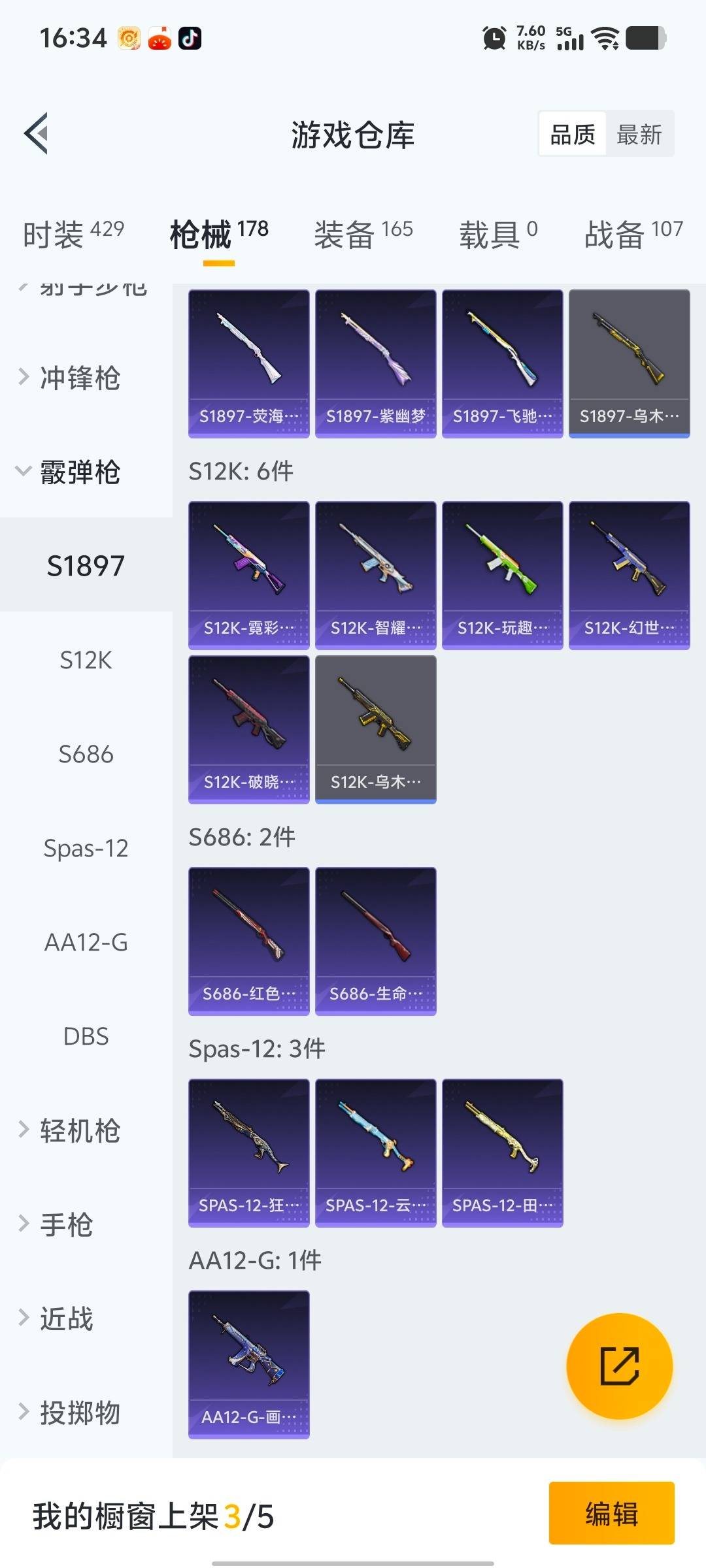Switch to the 时装 tab
The image size is (706, 1568).
[73, 234]
